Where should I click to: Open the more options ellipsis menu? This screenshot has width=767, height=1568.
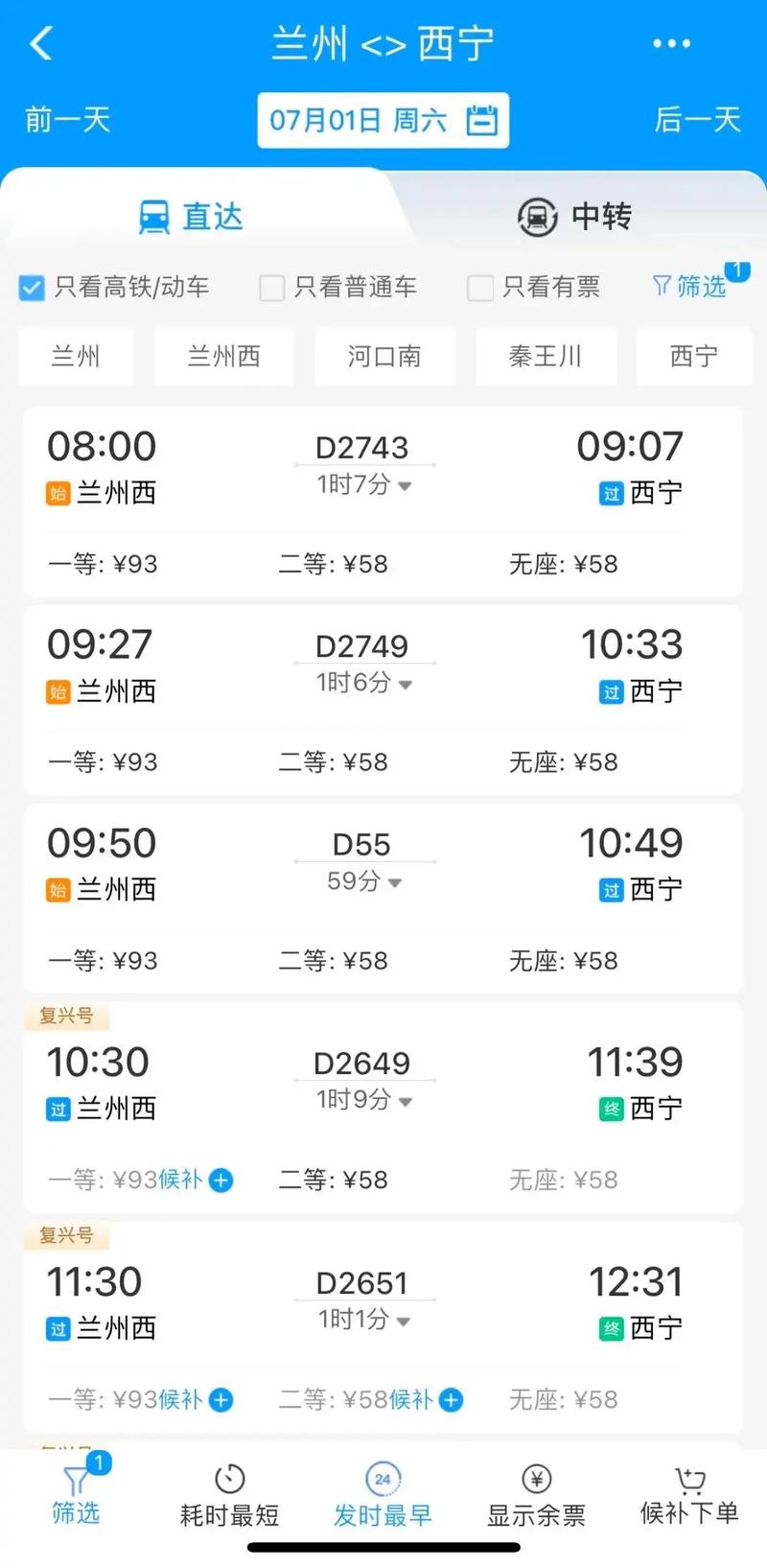tap(670, 43)
